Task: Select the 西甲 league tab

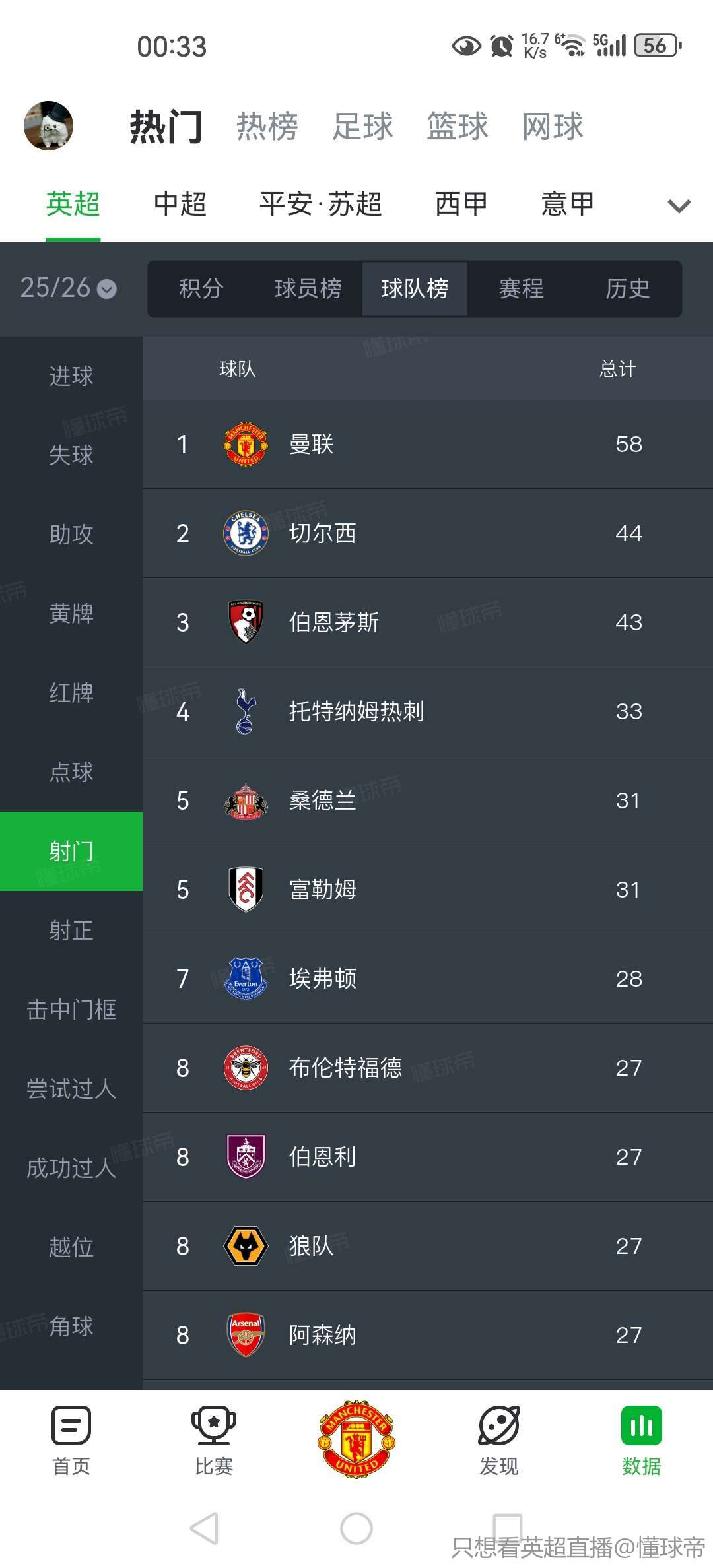Action: click(x=461, y=203)
